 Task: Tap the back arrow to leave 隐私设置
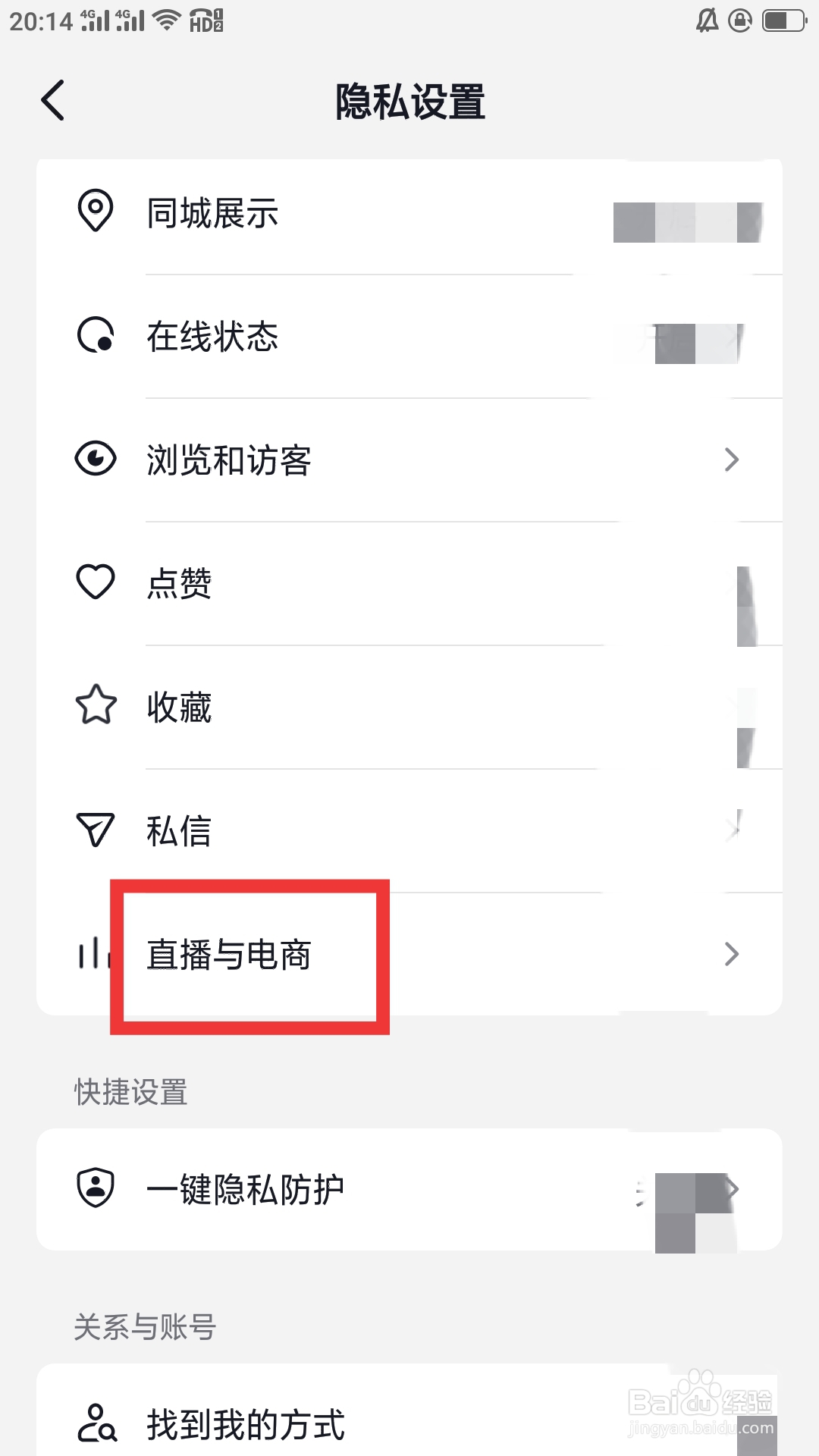pos(52,100)
